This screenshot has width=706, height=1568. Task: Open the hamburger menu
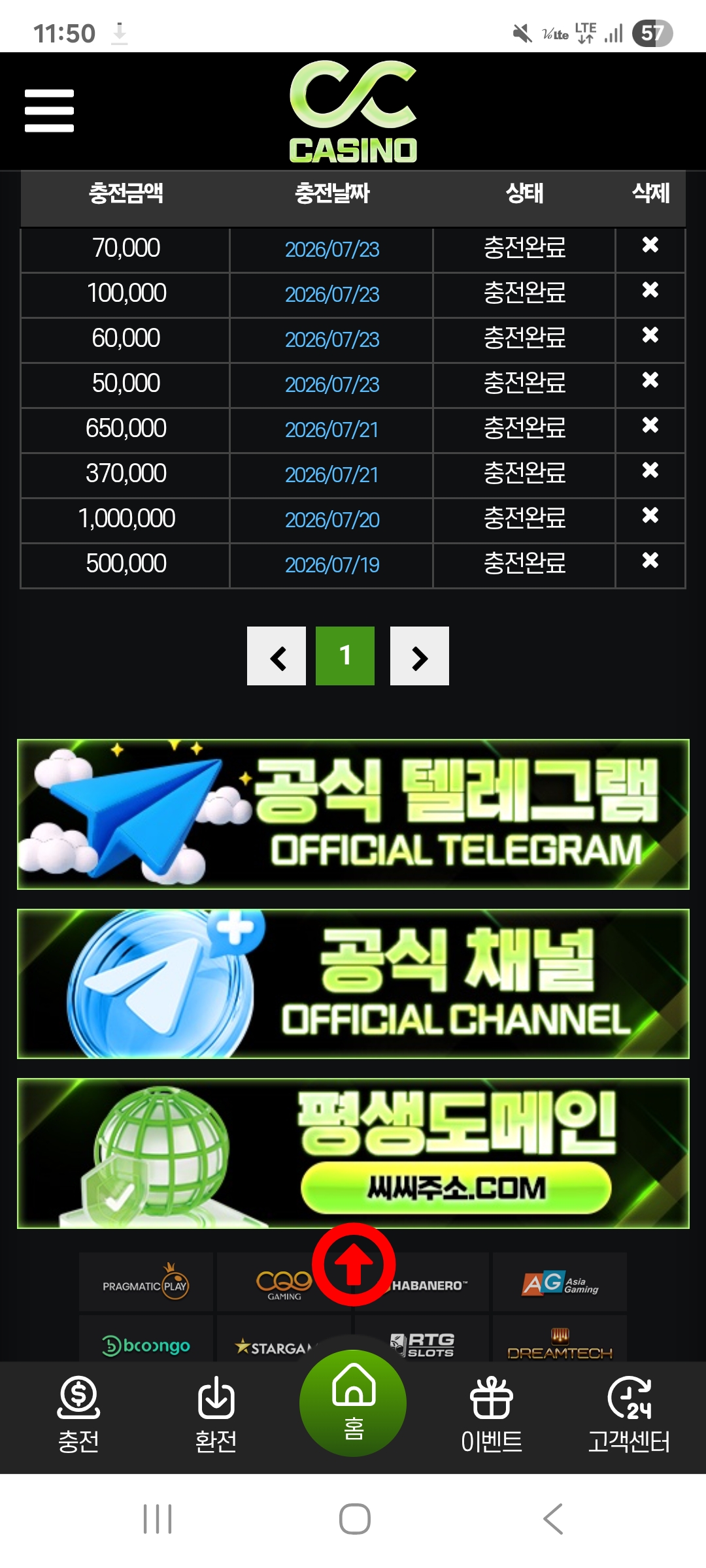tap(49, 110)
